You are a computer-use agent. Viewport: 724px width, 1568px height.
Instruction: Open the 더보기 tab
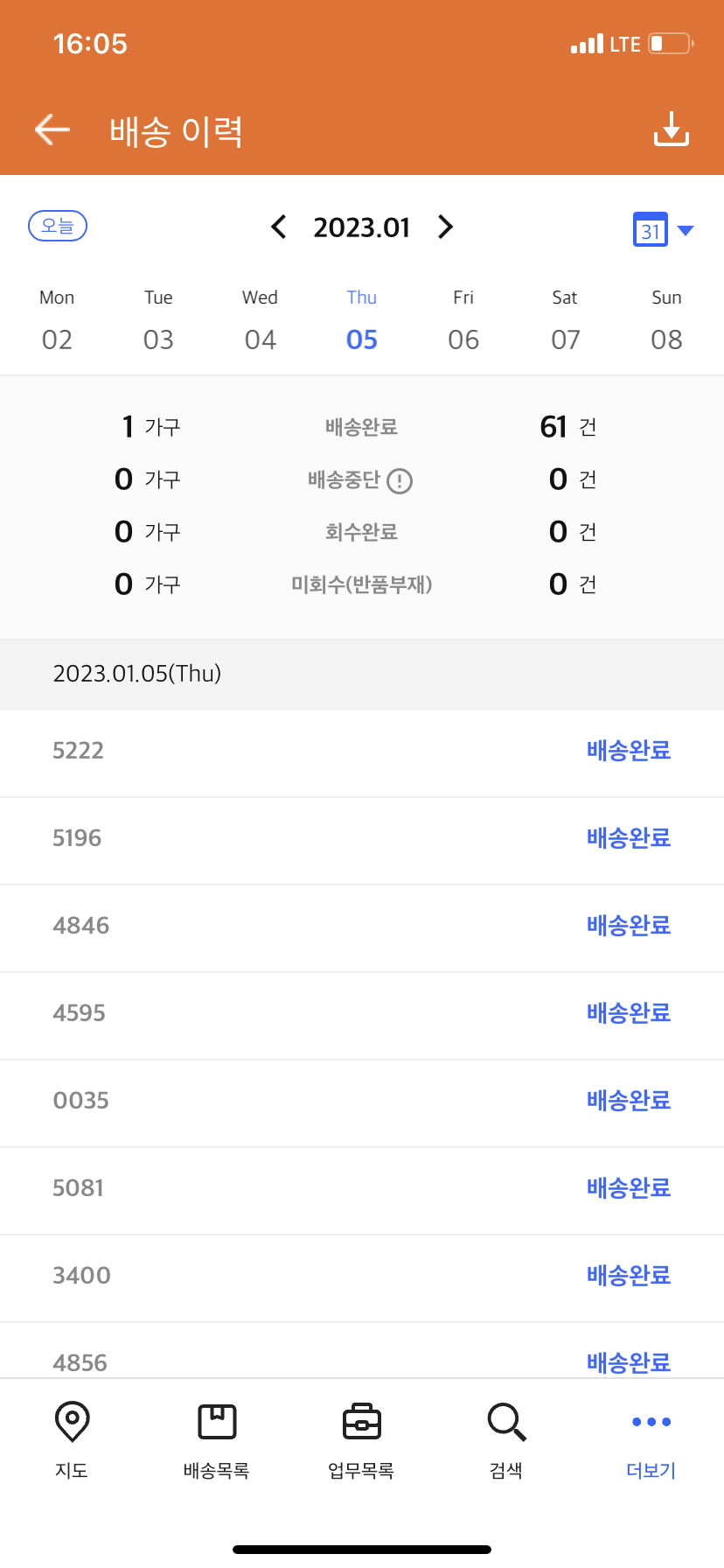click(651, 1439)
